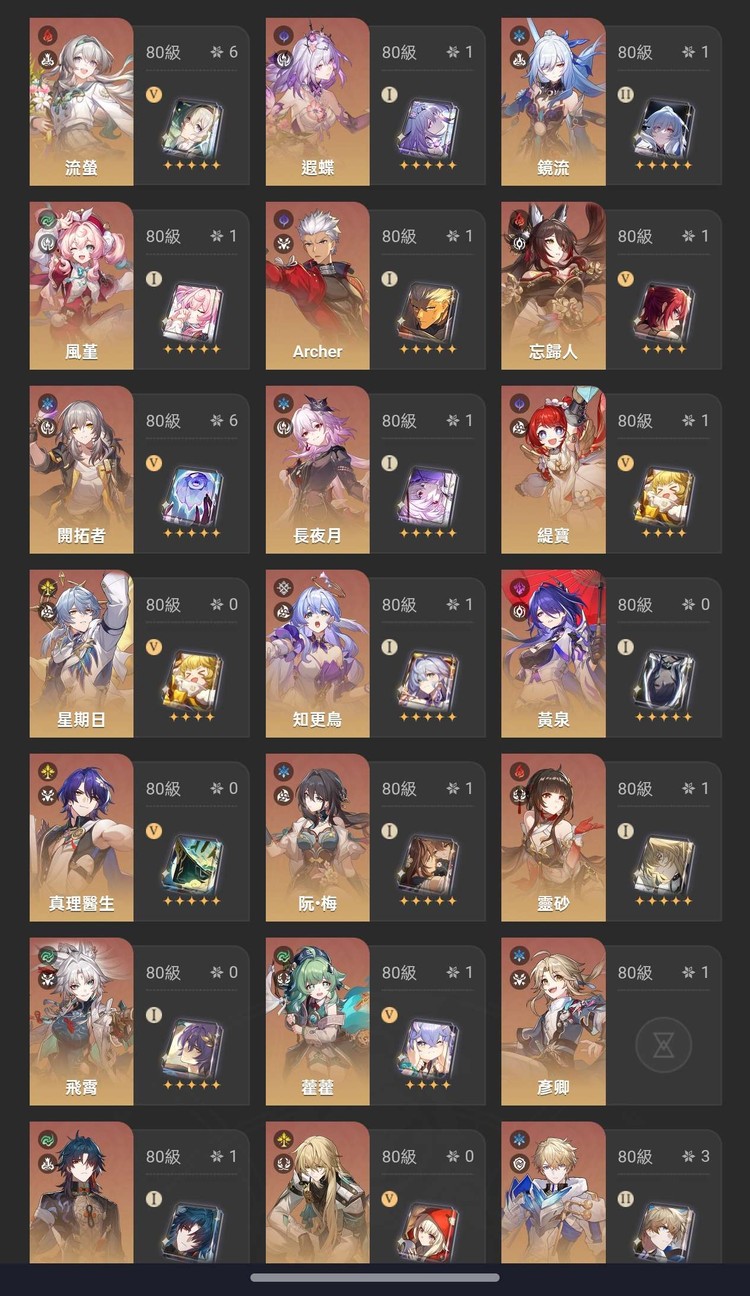Open the 靈砂 character card
The image size is (750, 1296).
coord(553,837)
